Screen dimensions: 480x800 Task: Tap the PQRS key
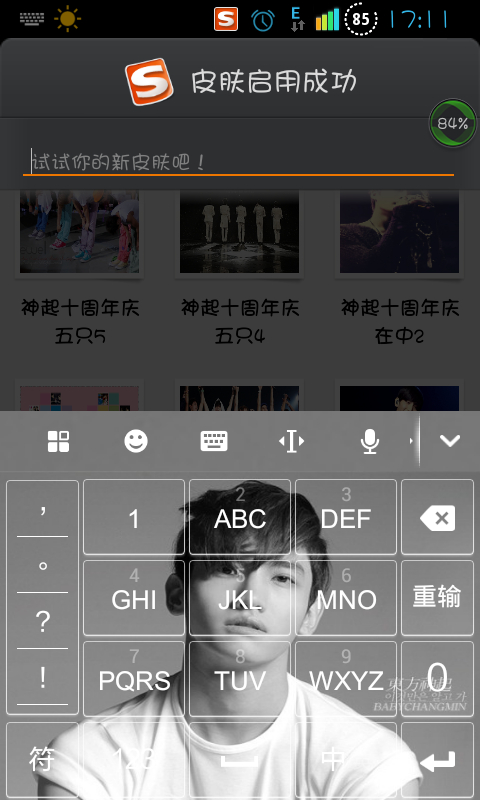[x=134, y=679]
